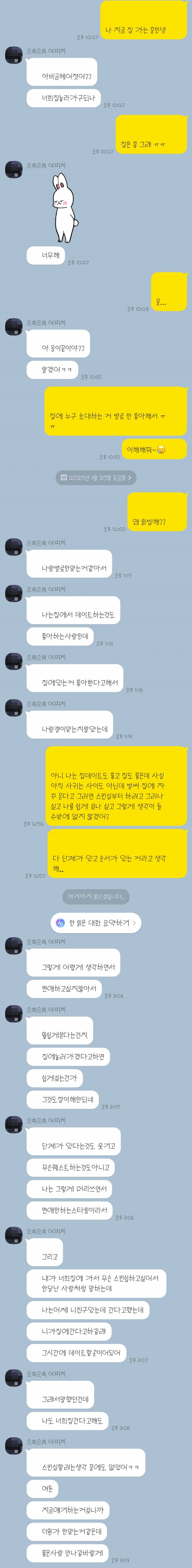The width and height of the screenshot is (192, 1568).
Task: Open sender's avatar beside 나랑별로안맞는거같아서 message
Action: point(13,547)
